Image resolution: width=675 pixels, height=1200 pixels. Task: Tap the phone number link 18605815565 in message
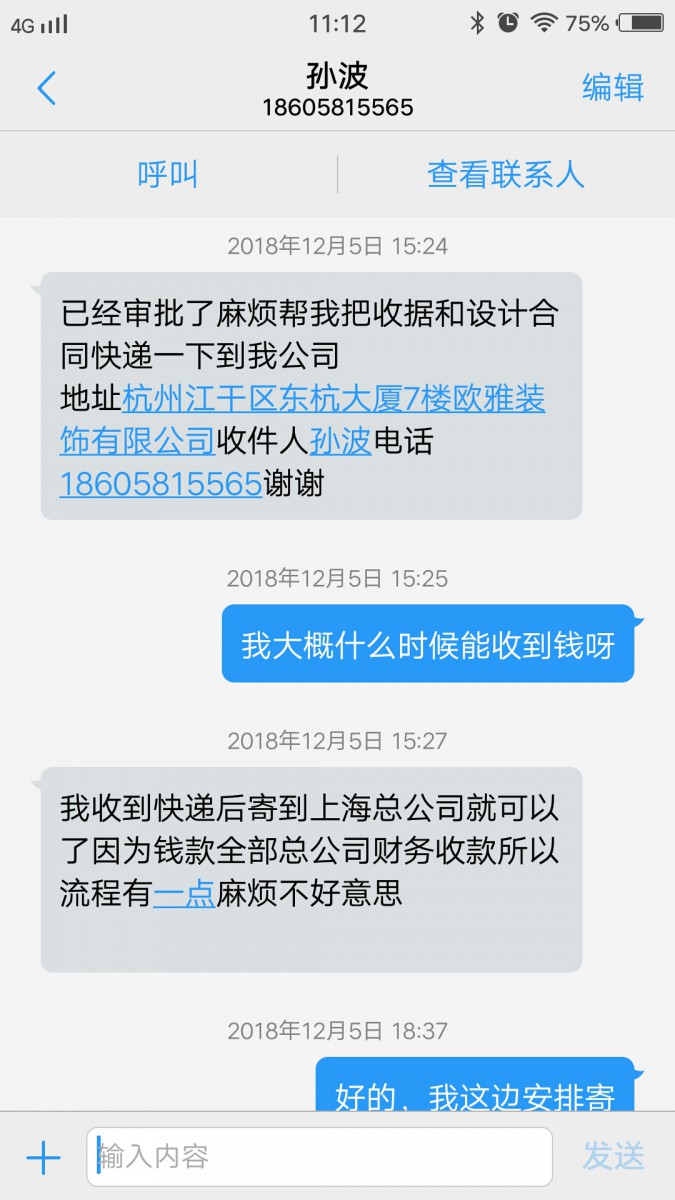(x=160, y=484)
